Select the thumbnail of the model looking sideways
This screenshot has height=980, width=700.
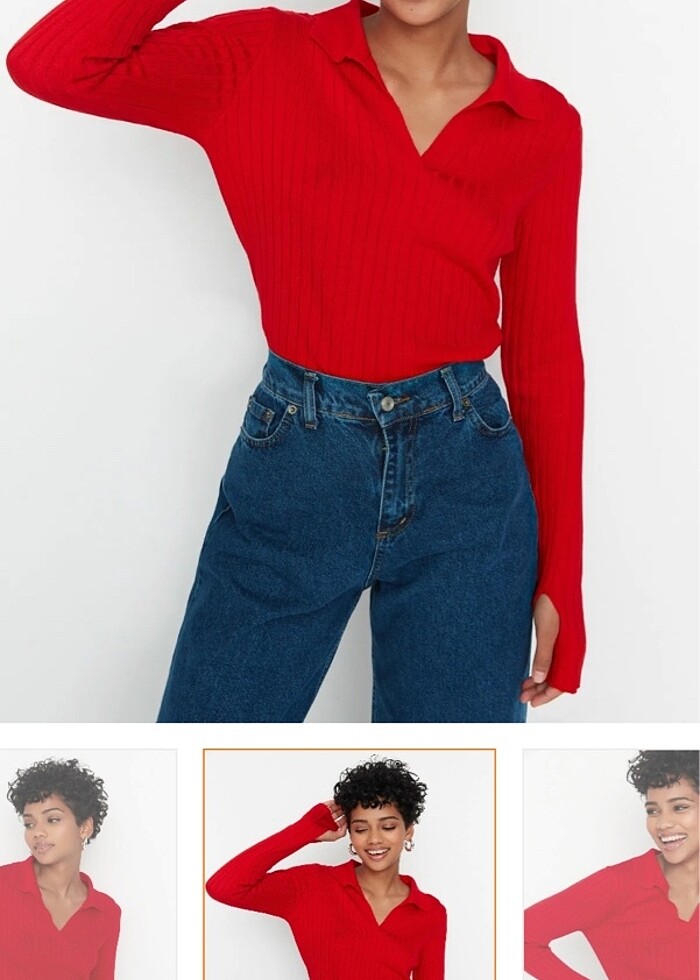[x=87, y=864]
